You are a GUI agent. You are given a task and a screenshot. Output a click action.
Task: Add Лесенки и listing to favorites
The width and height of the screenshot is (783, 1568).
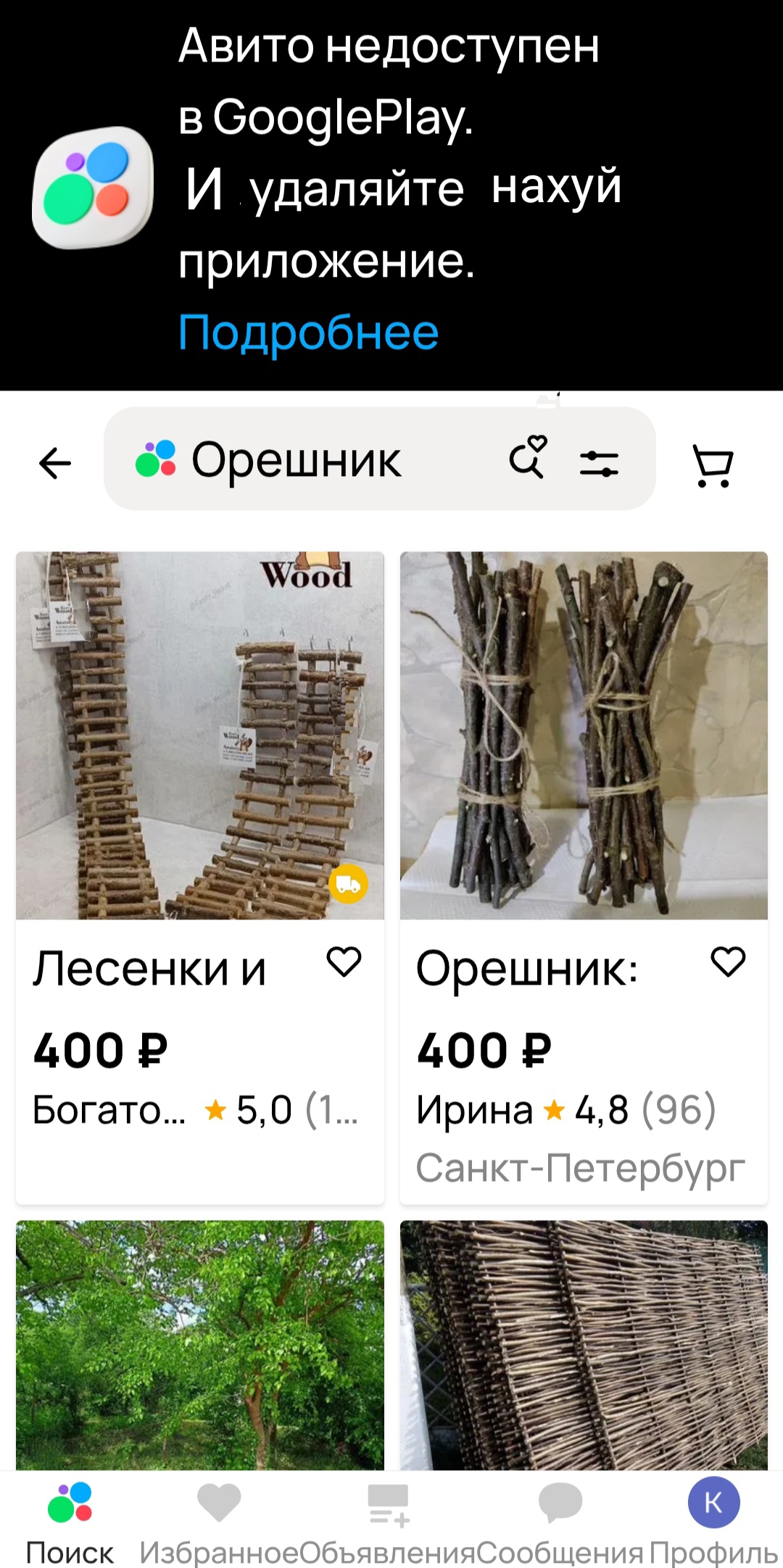344,962
